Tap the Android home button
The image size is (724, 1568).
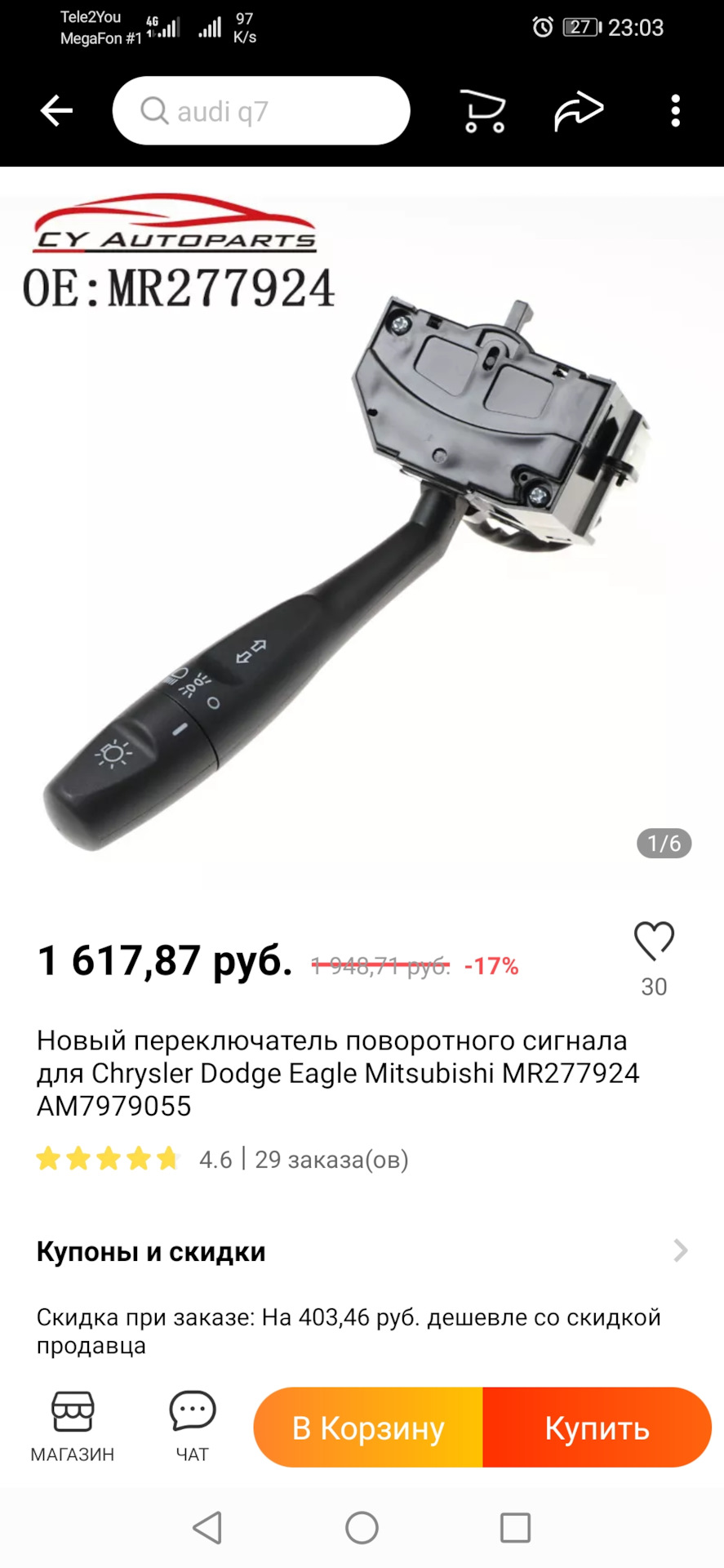pyautogui.click(x=362, y=1529)
